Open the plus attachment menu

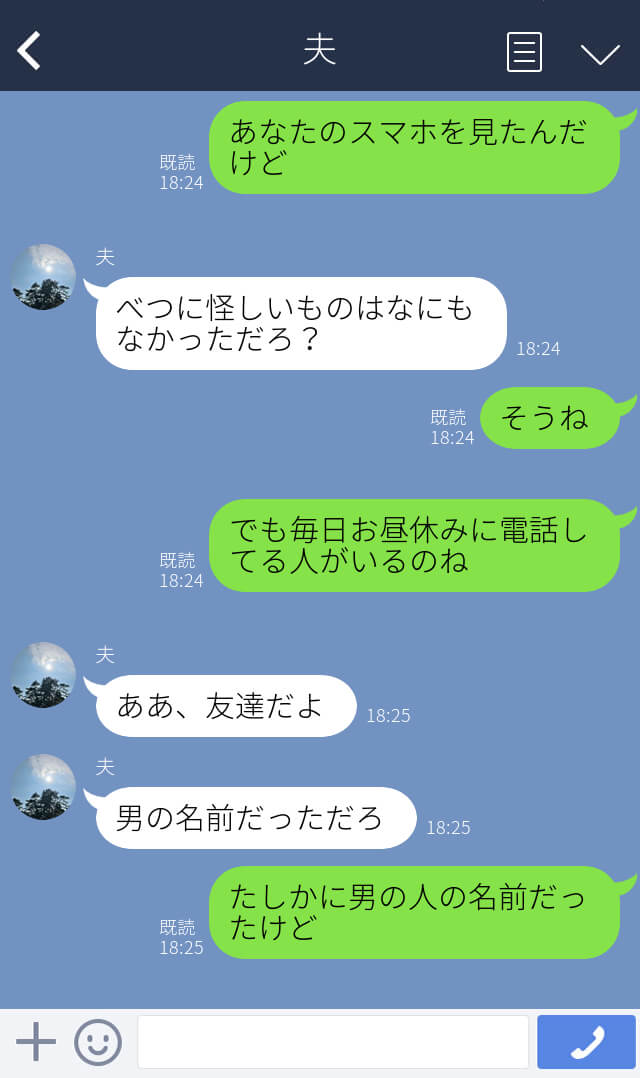[x=36, y=1042]
